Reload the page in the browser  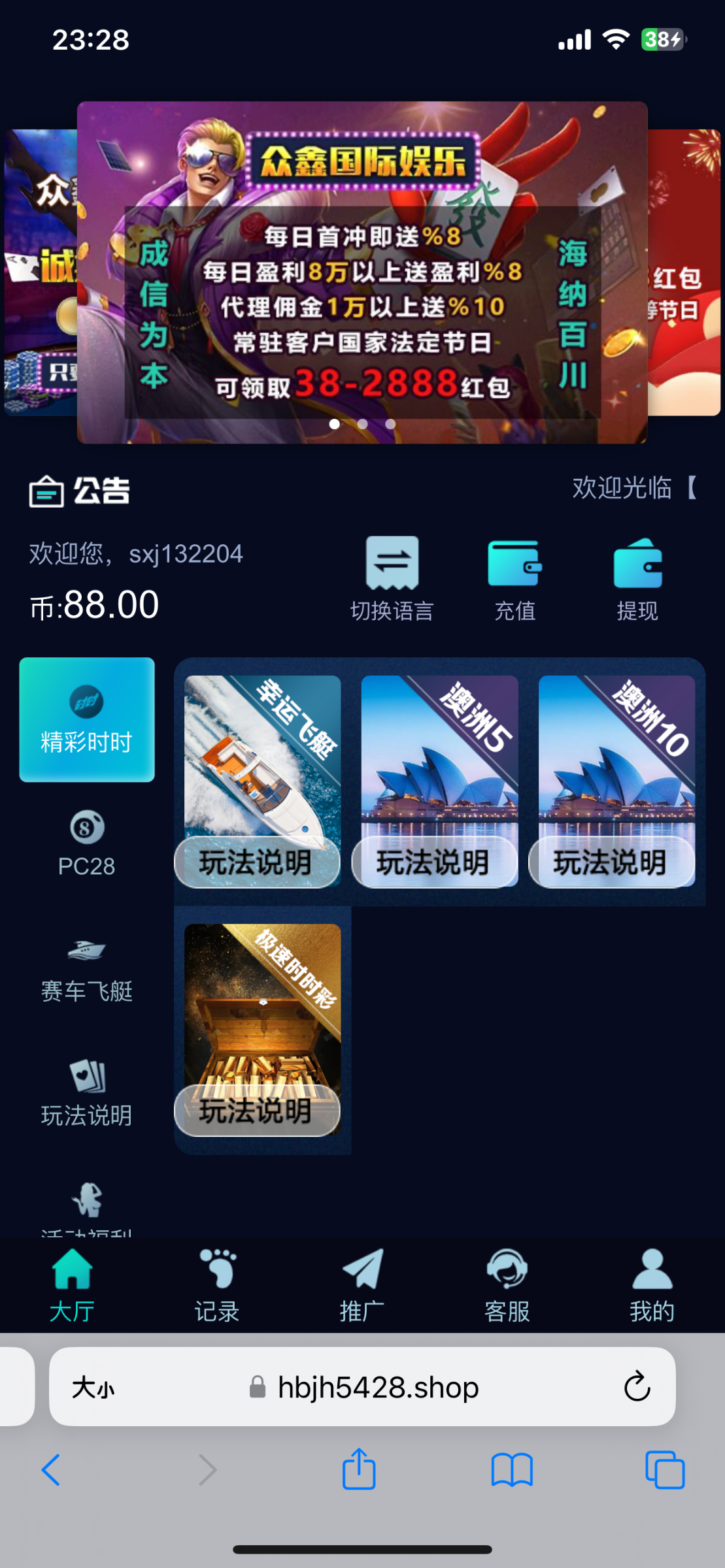click(x=637, y=1386)
